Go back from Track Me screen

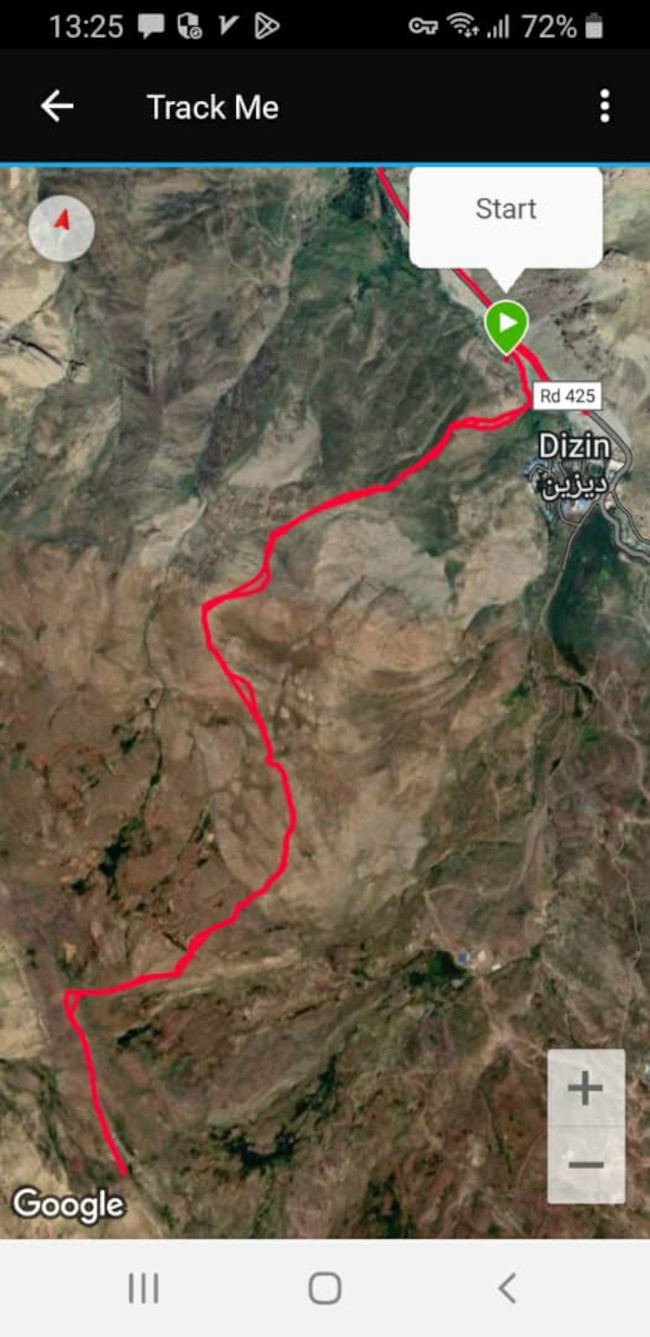pyautogui.click(x=57, y=107)
